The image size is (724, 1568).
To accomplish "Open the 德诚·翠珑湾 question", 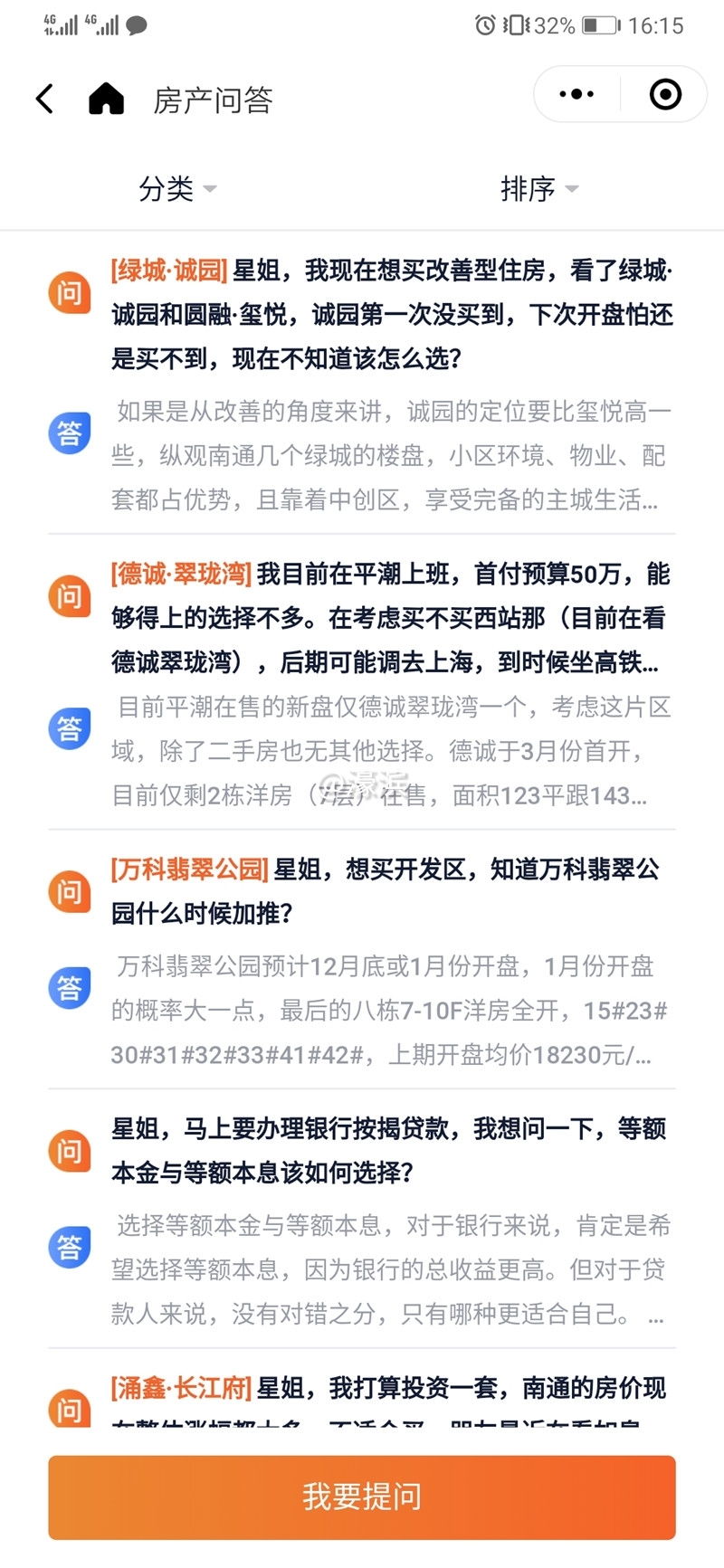I will tap(391, 618).
